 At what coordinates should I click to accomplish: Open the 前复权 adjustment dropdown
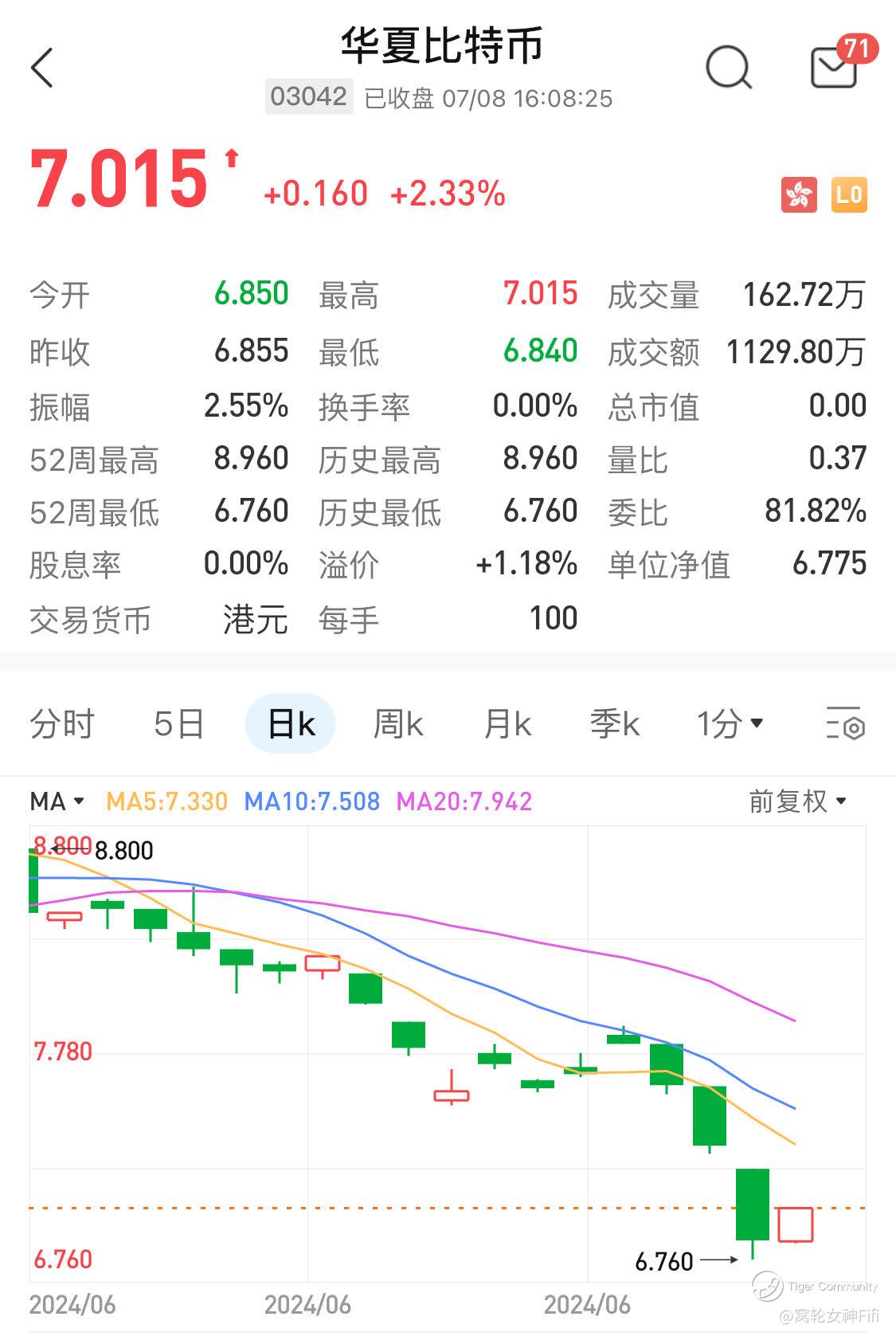coord(797,801)
